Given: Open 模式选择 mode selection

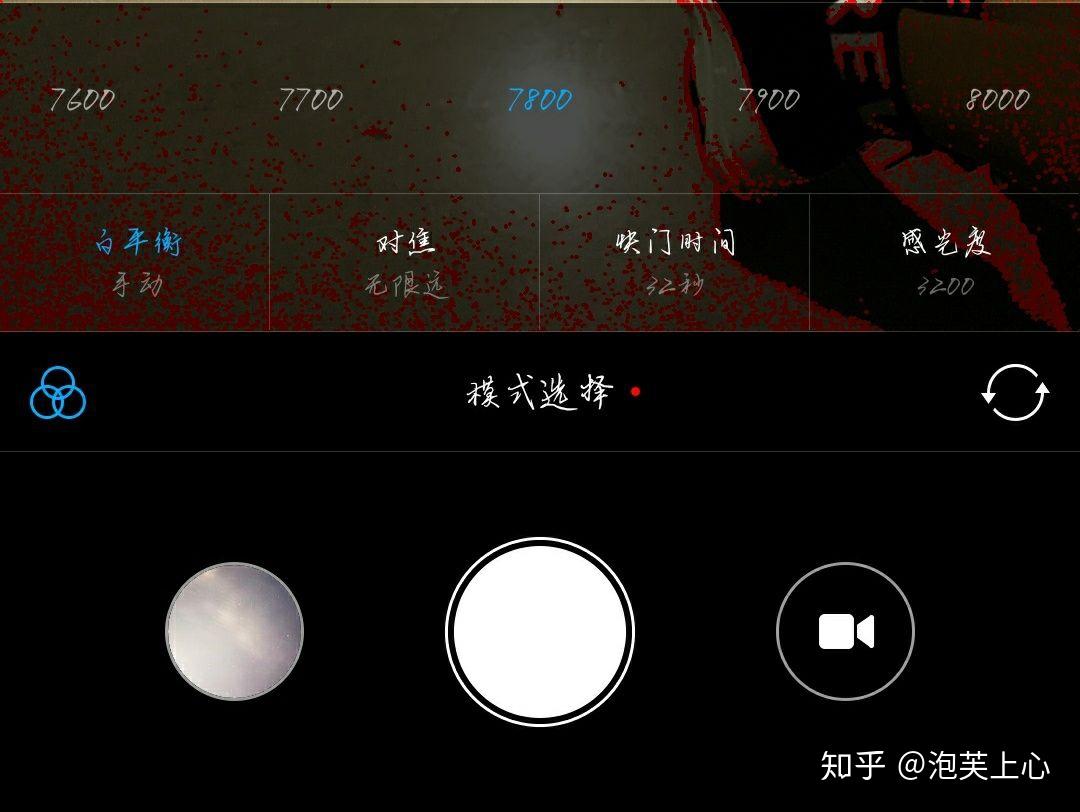Looking at the screenshot, I should pyautogui.click(x=540, y=393).
